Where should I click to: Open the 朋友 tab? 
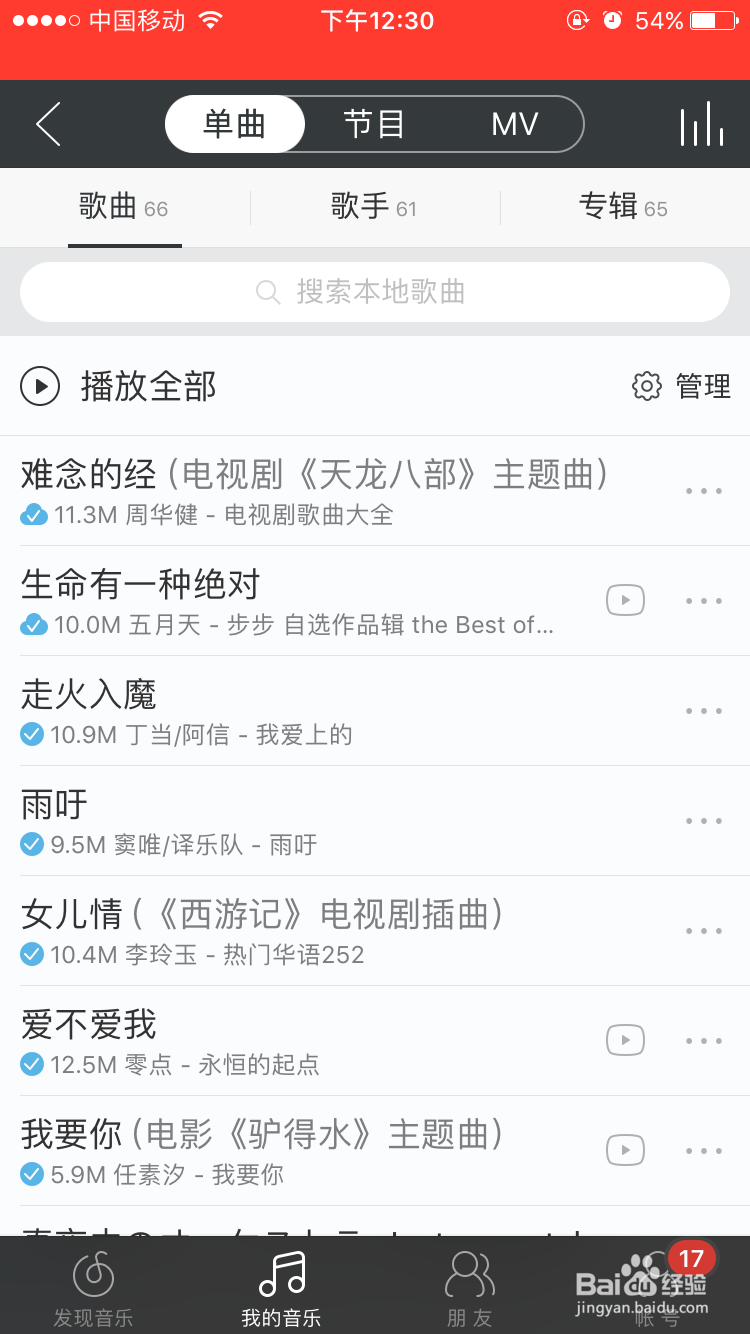469,1287
